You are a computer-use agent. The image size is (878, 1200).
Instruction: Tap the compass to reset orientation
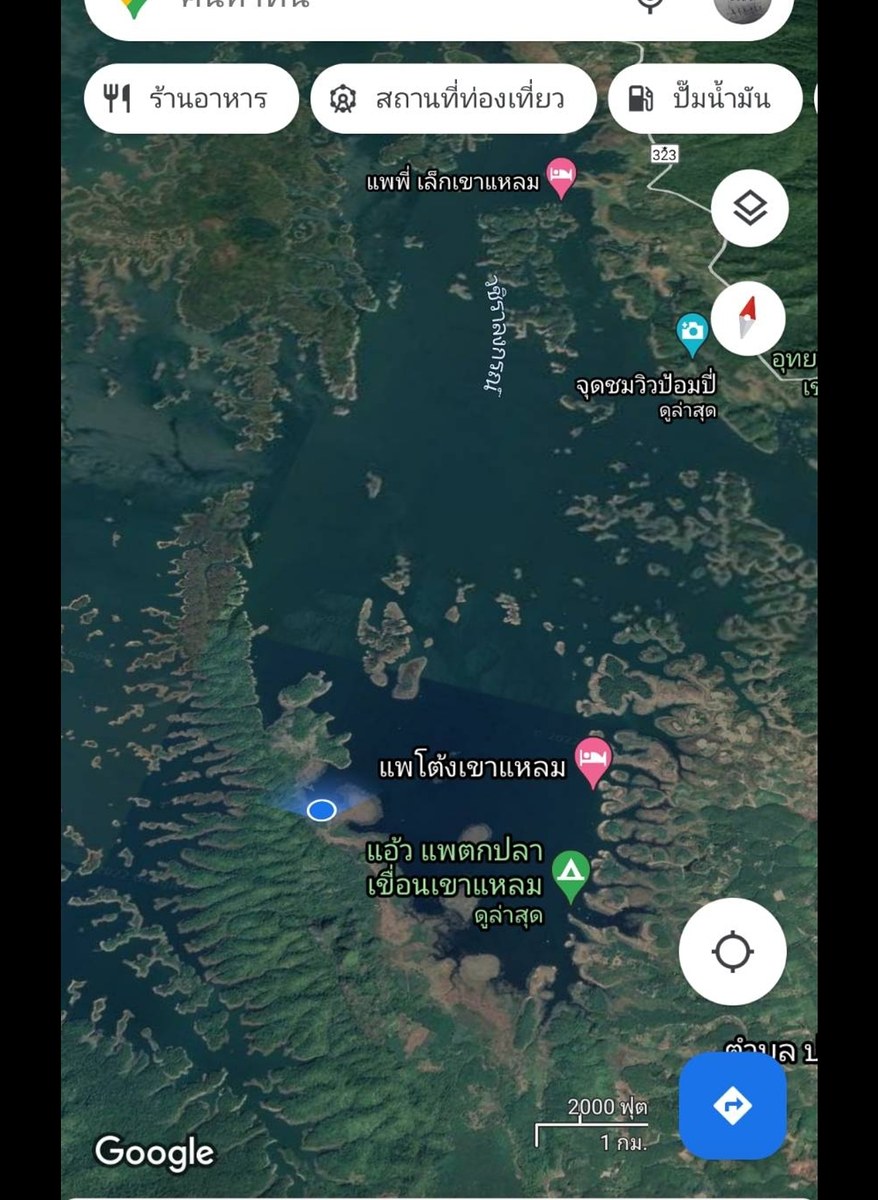tap(748, 318)
